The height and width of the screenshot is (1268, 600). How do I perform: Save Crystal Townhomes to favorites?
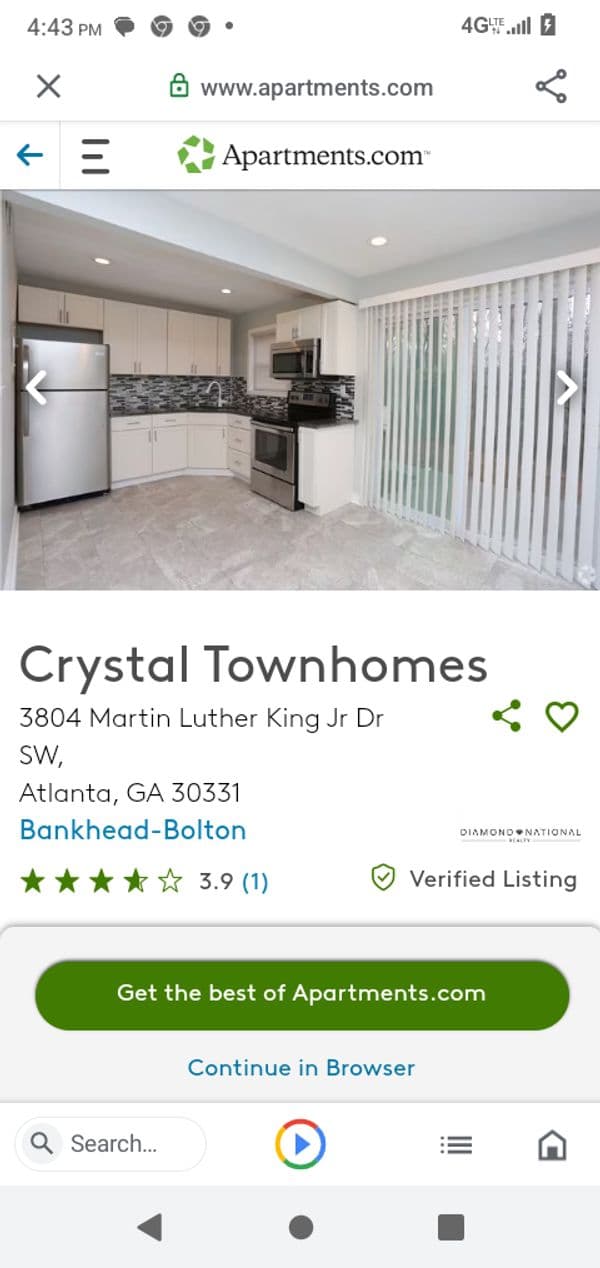tap(561, 716)
